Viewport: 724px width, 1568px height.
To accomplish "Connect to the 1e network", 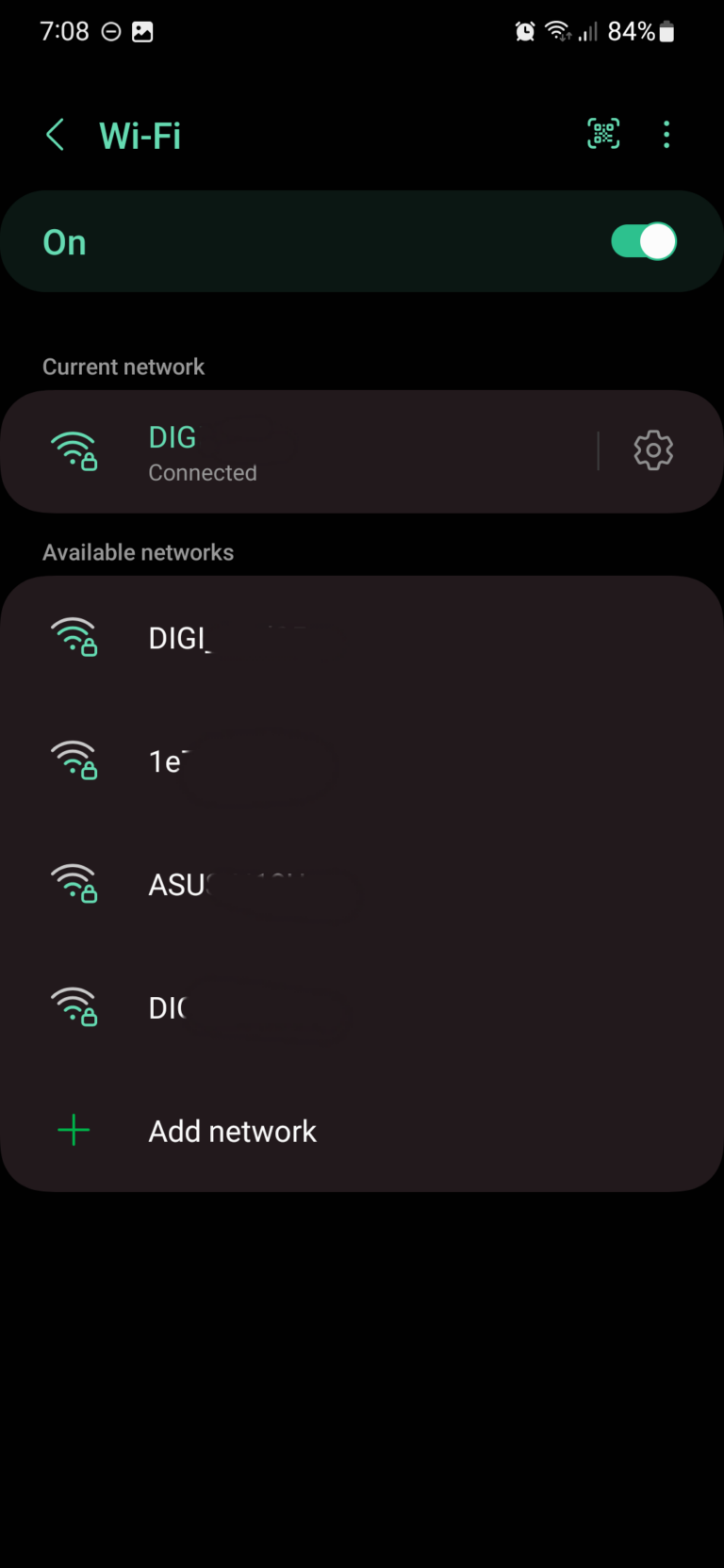I will 283,760.
